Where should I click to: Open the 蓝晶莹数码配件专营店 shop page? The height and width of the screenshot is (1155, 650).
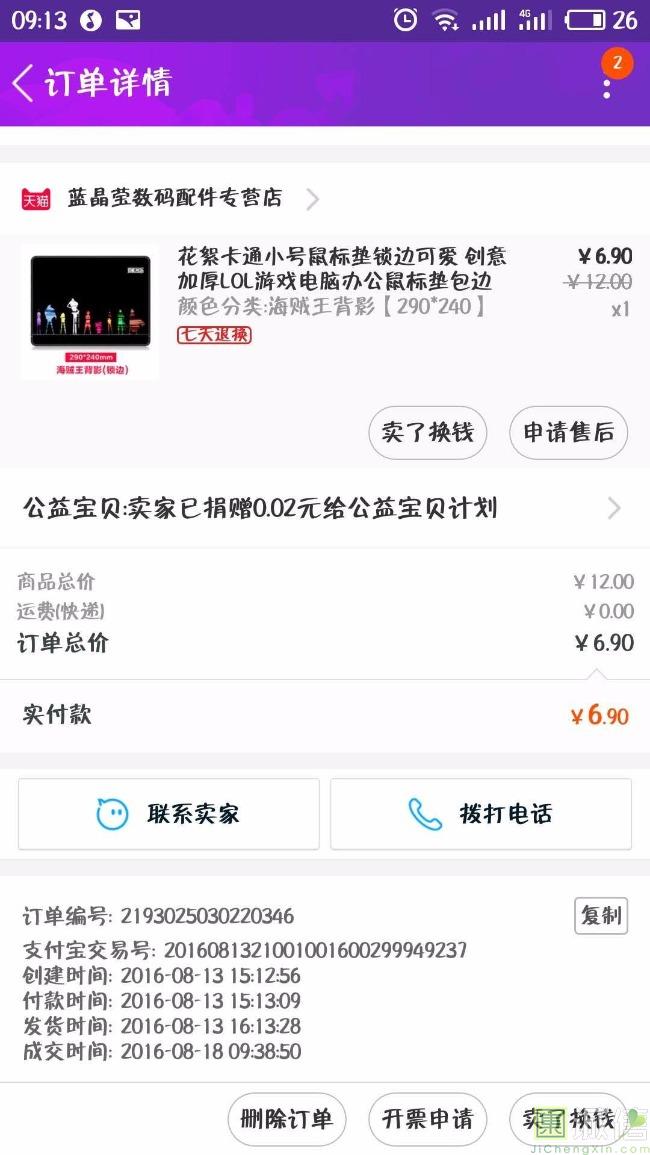click(x=171, y=198)
